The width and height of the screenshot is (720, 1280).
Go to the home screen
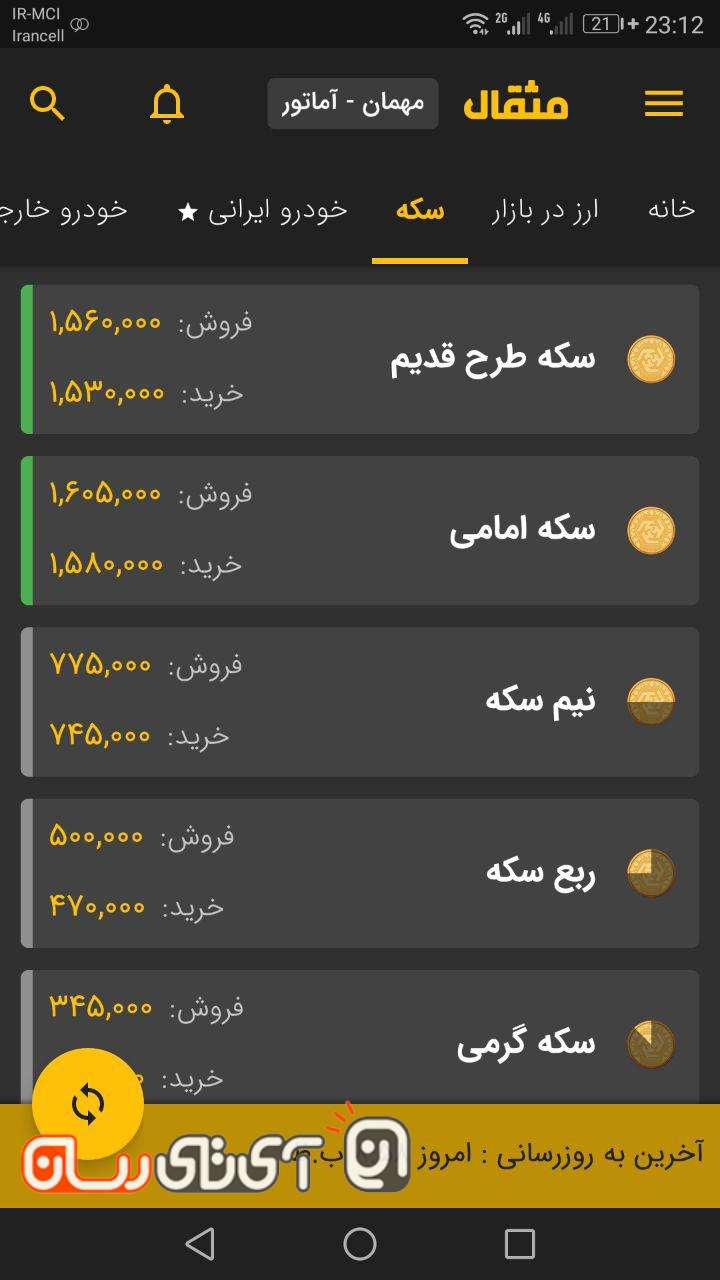pyautogui.click(x=360, y=1244)
